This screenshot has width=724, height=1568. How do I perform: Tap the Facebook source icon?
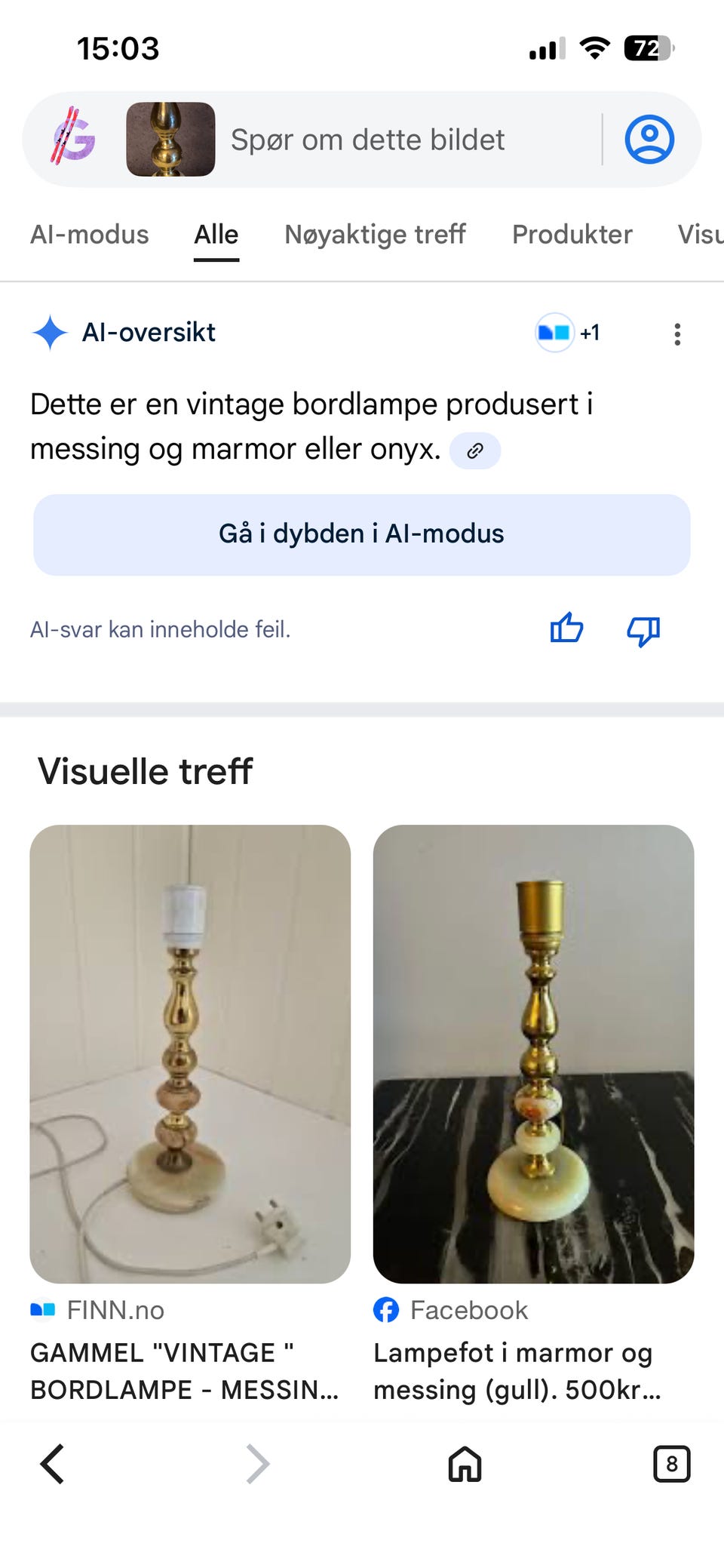[x=386, y=1309]
